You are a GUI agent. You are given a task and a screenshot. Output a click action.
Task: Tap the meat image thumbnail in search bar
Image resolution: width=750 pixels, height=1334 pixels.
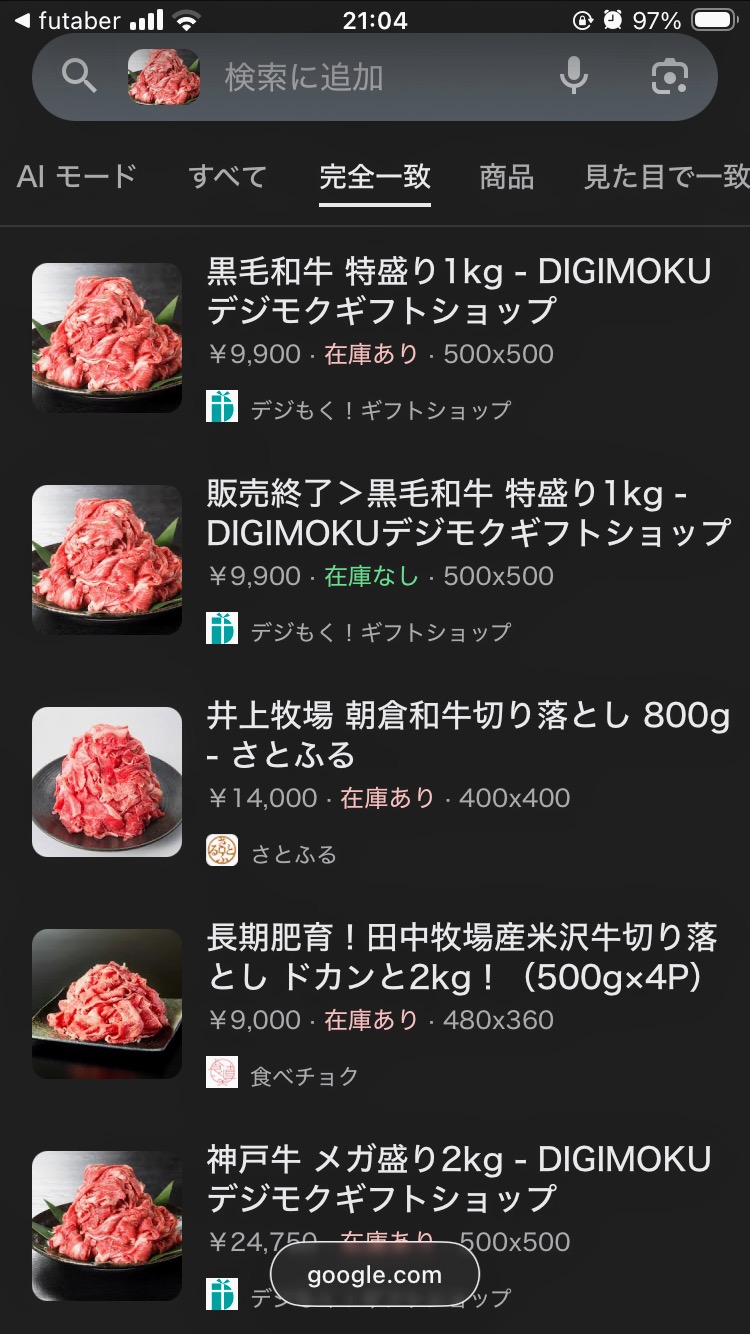164,77
